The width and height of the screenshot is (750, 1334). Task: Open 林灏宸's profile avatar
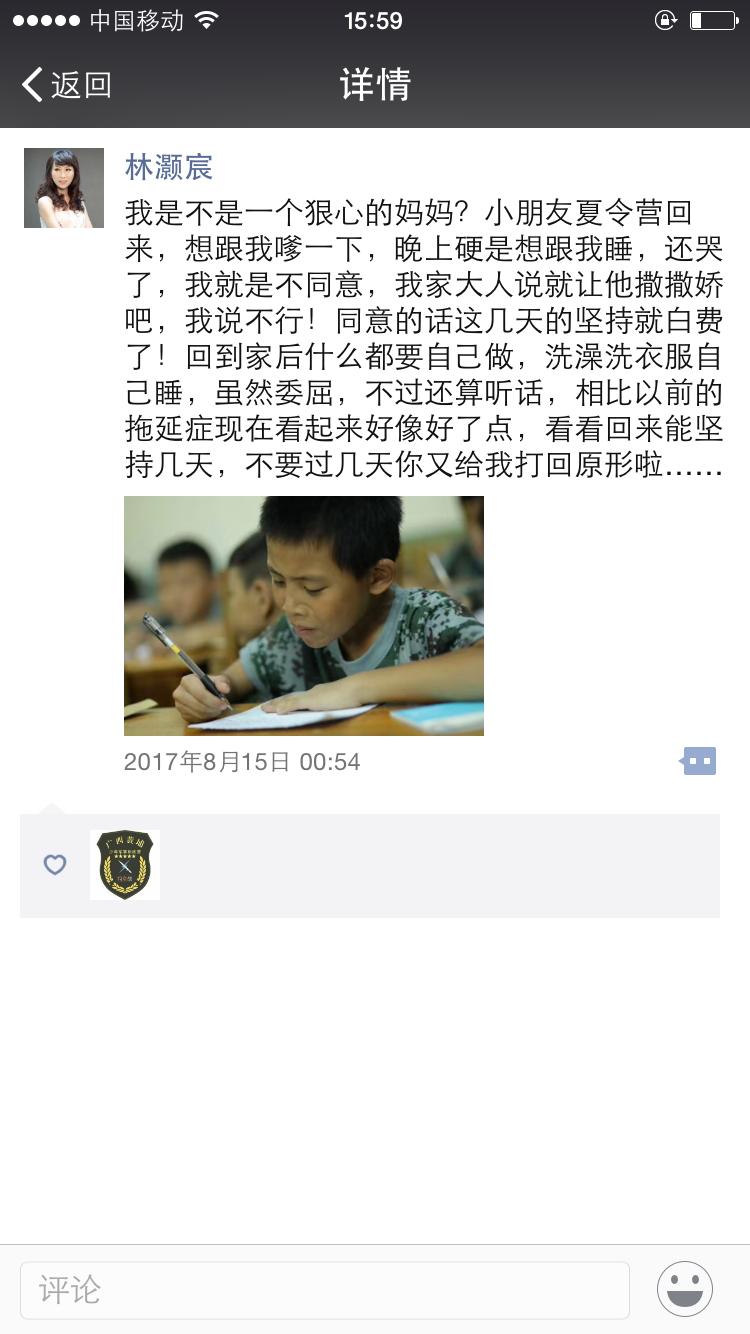(64, 188)
